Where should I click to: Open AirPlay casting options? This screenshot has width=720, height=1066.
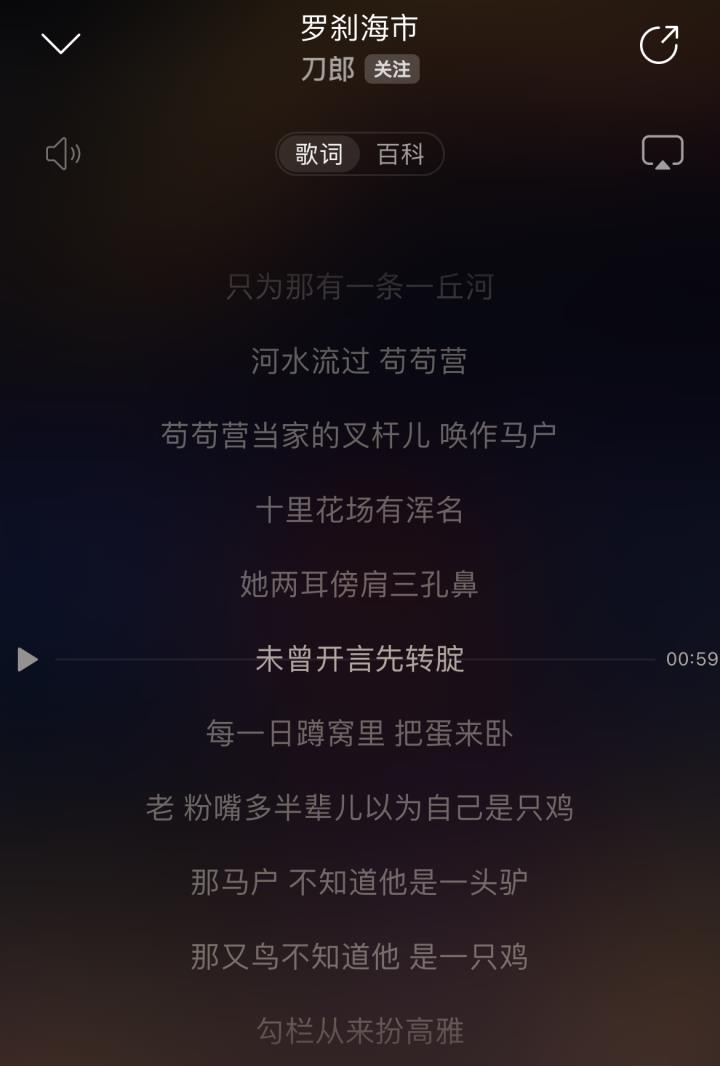pos(662,153)
